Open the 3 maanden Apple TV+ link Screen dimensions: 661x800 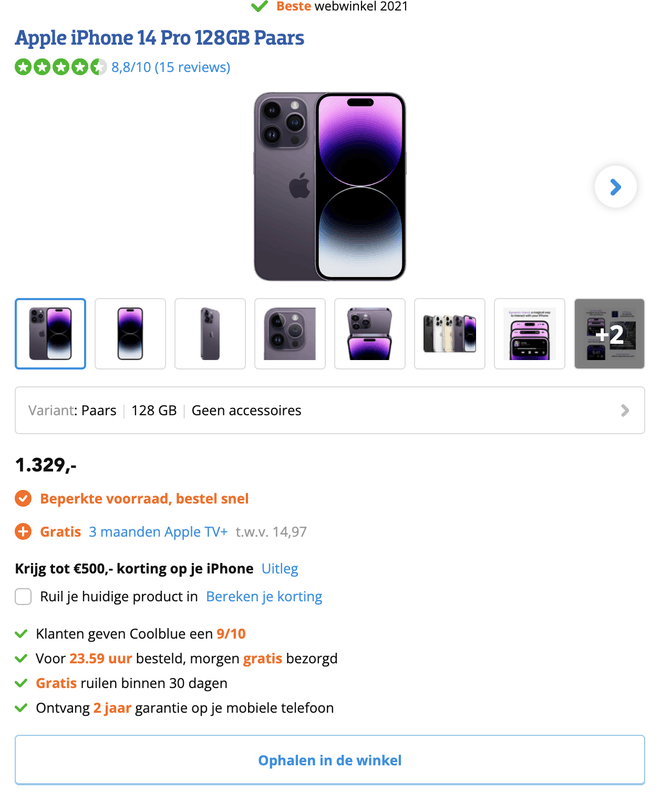(158, 532)
